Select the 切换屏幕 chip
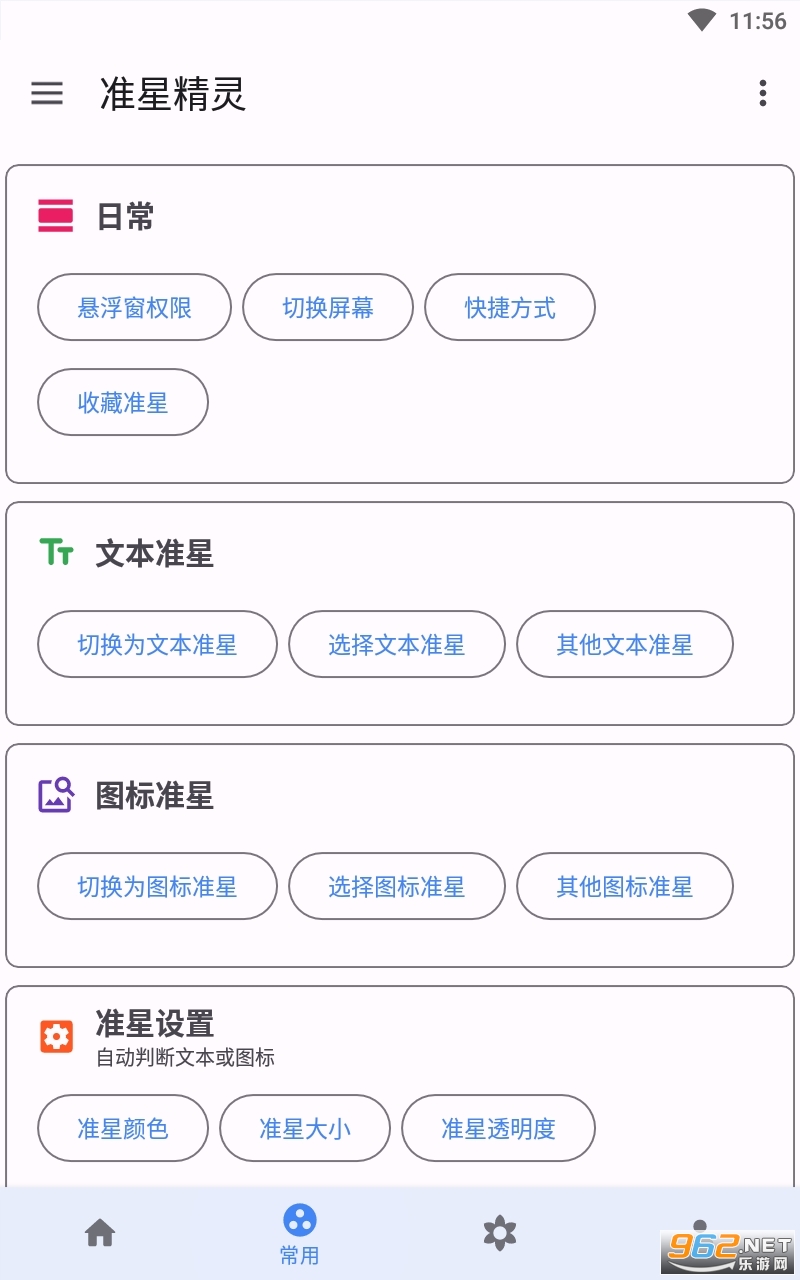Viewport: 800px width, 1280px height. click(328, 307)
